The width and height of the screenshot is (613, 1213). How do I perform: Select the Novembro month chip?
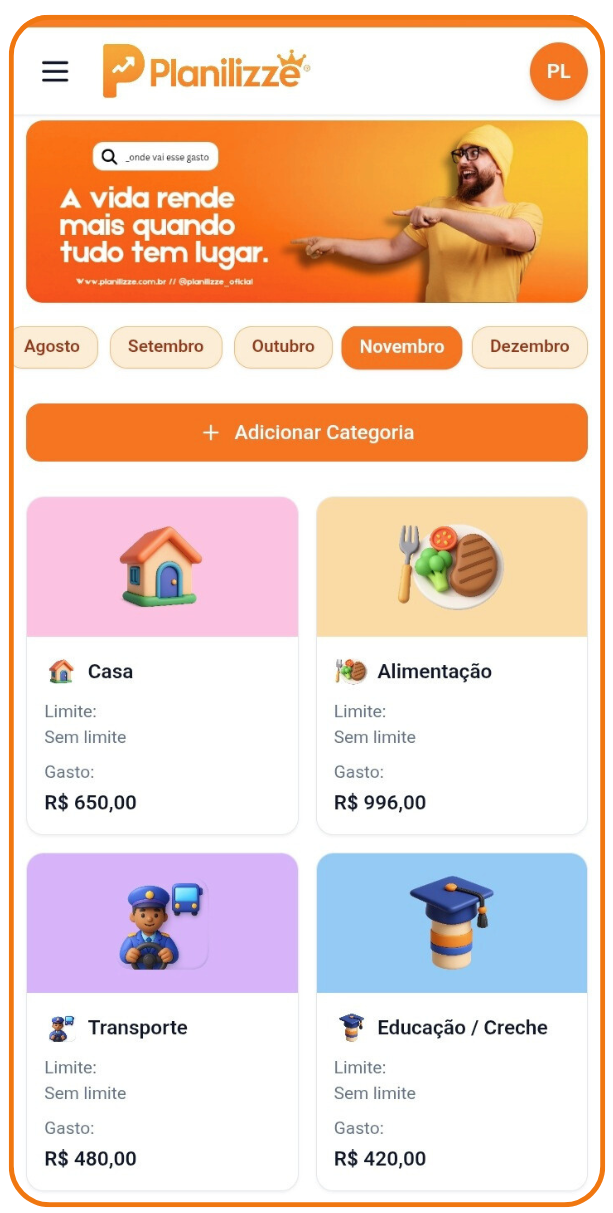(402, 347)
